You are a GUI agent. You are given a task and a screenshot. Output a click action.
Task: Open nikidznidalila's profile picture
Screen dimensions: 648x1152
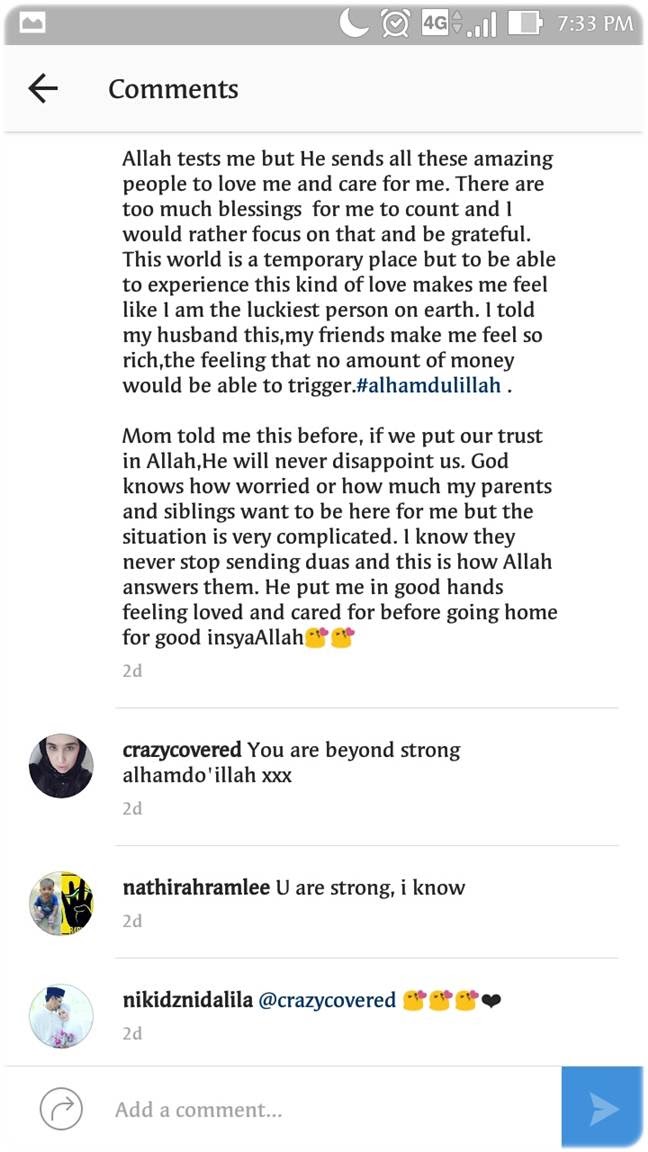click(x=61, y=1016)
